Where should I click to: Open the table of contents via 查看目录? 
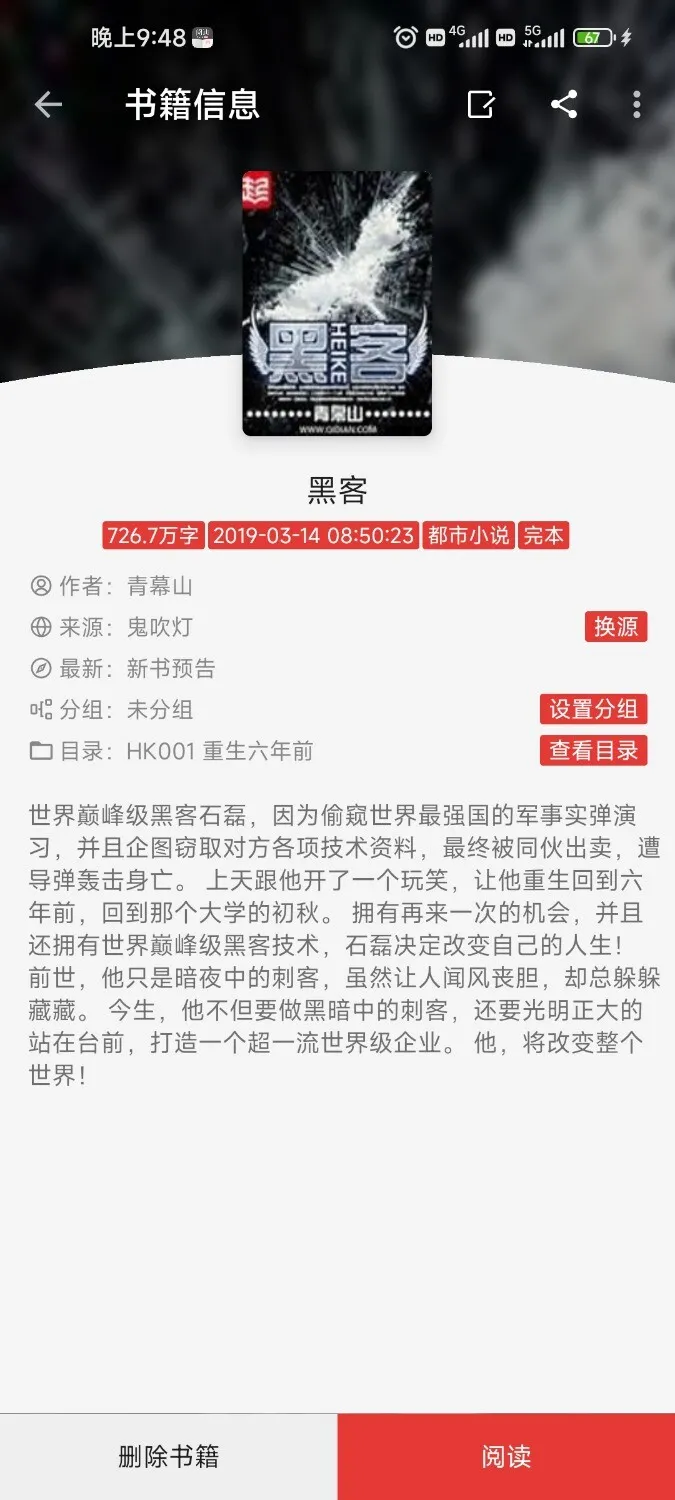(x=593, y=750)
